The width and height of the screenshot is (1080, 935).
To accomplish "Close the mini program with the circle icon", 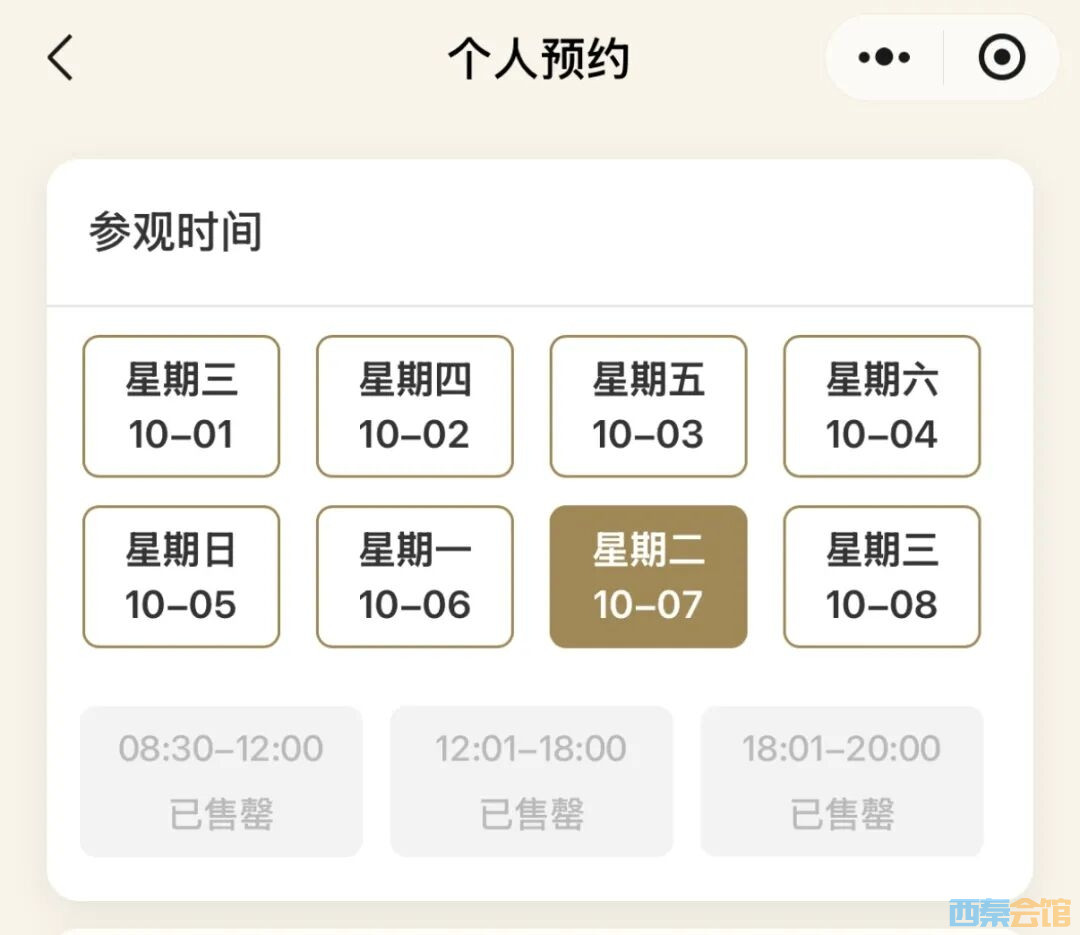I will (1001, 58).
